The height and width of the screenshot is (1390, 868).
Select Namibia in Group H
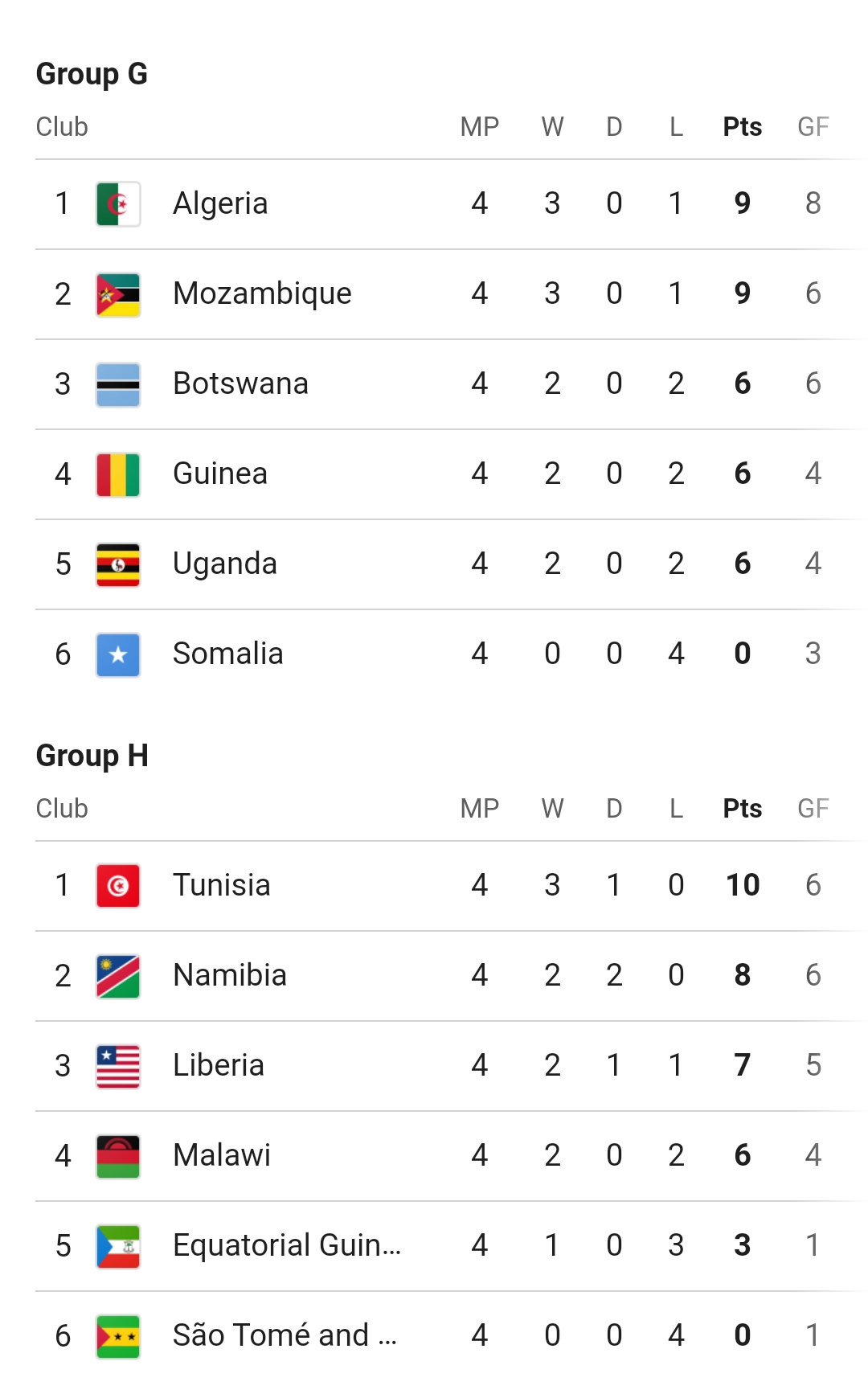(x=230, y=976)
